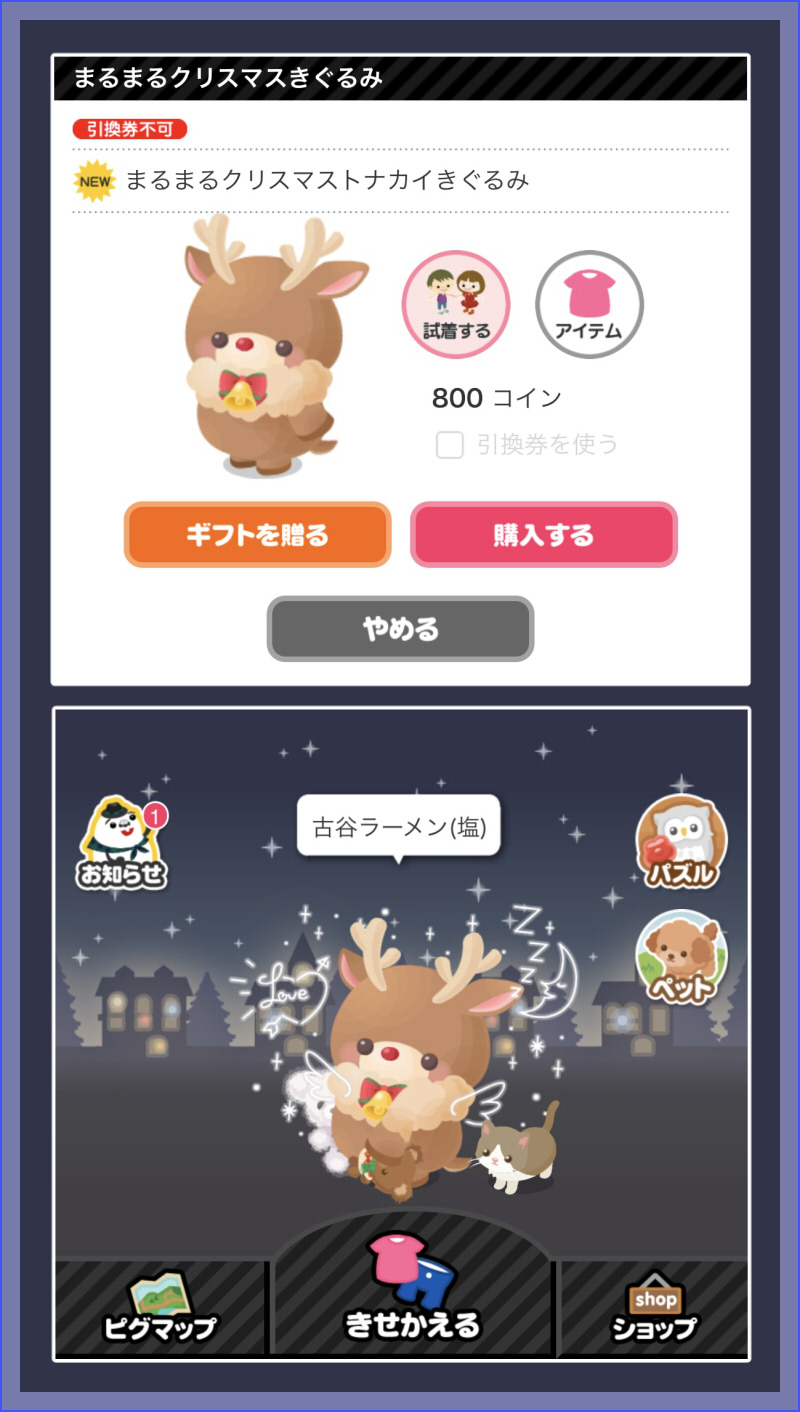Go to ピグマップ map
Image resolution: width=800 pixels, height=1412 pixels.
[160, 1309]
